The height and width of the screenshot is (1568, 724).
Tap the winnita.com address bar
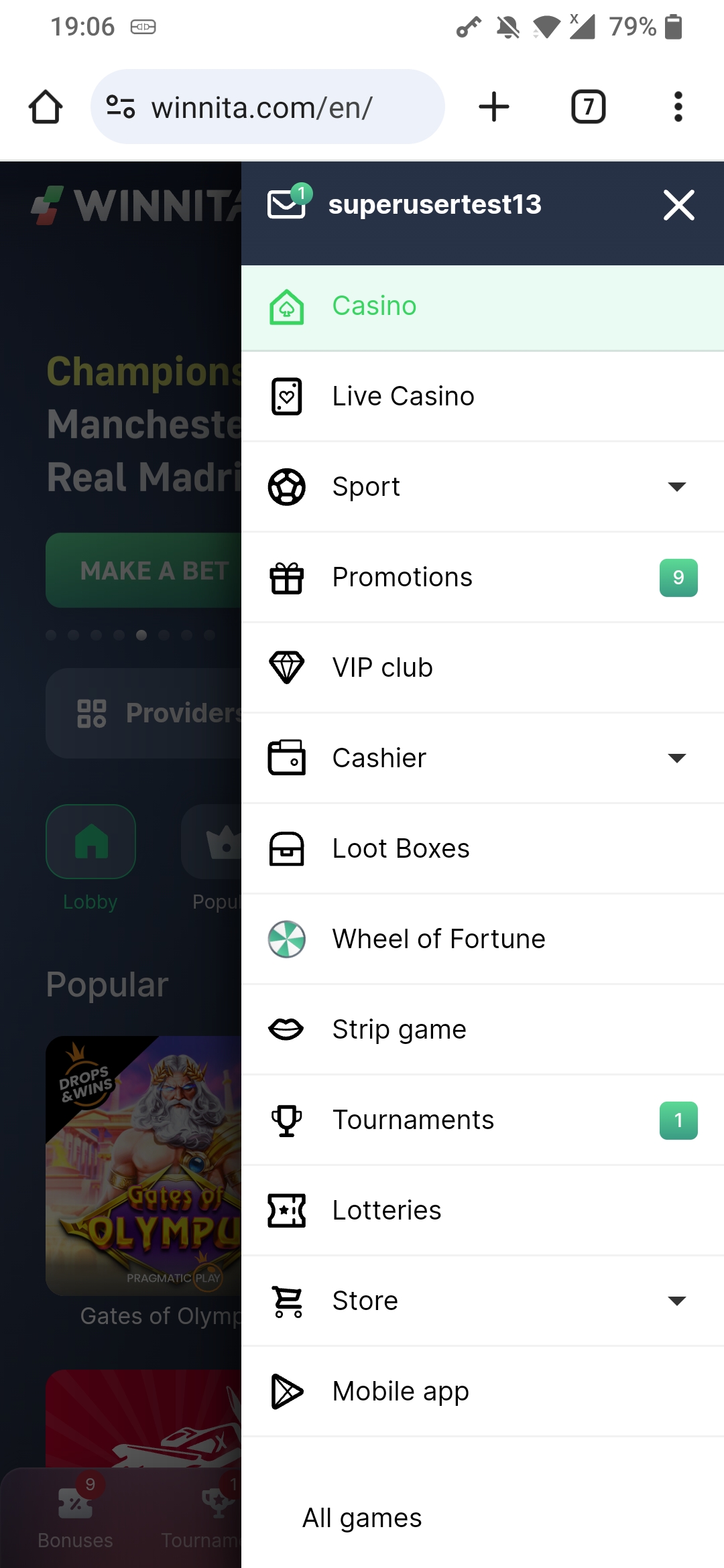268,107
